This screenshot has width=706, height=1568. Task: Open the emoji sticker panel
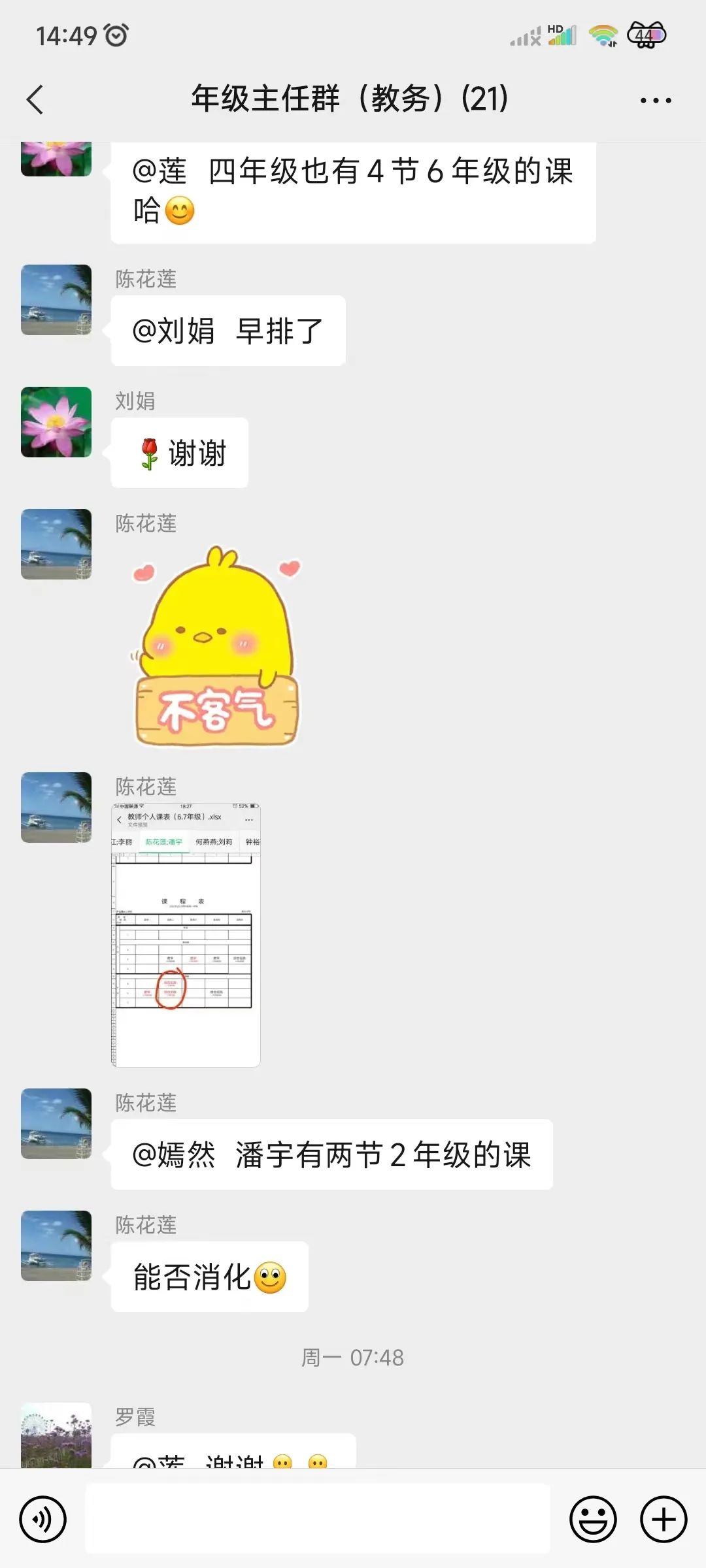pyautogui.click(x=593, y=1519)
